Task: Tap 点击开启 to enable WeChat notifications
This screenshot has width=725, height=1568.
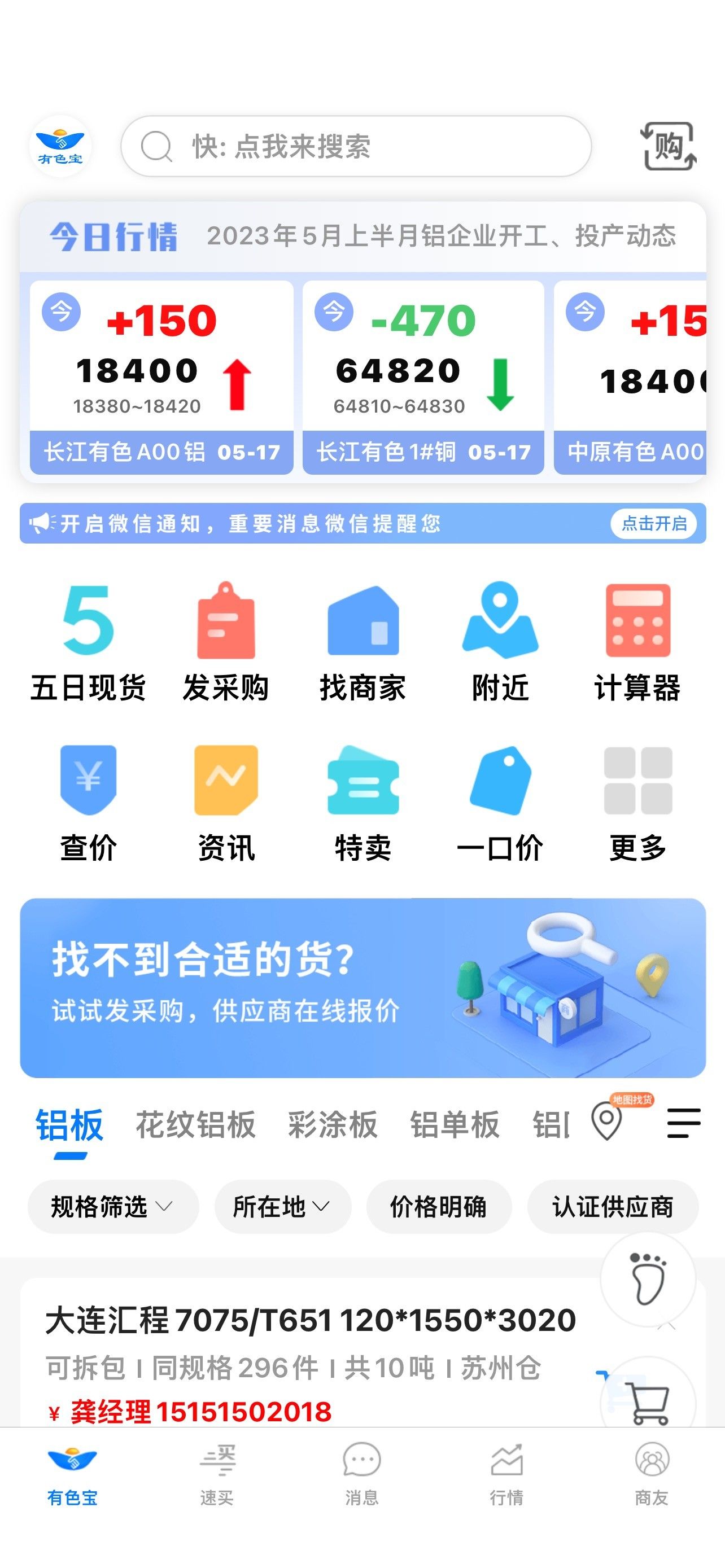Action: [x=654, y=523]
